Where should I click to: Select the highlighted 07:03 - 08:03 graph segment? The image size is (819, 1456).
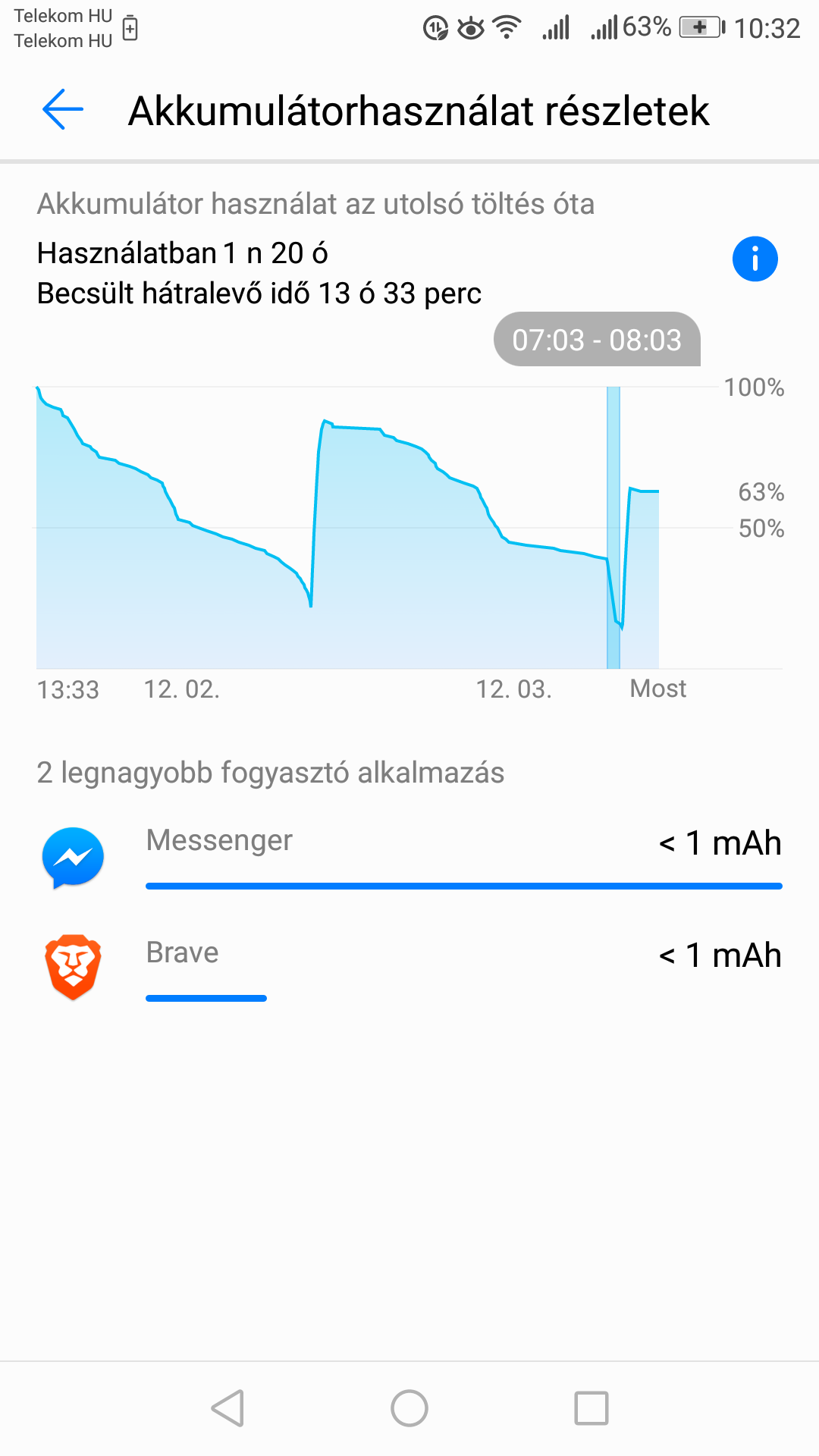(x=613, y=528)
